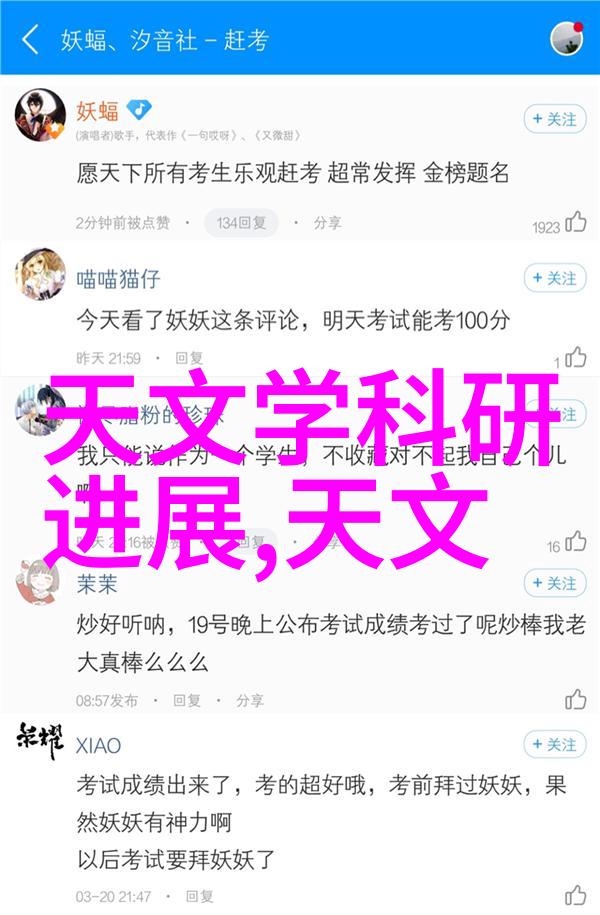Like the comment with 16 likes
Viewport: 600px width, 915px height.
(576, 543)
